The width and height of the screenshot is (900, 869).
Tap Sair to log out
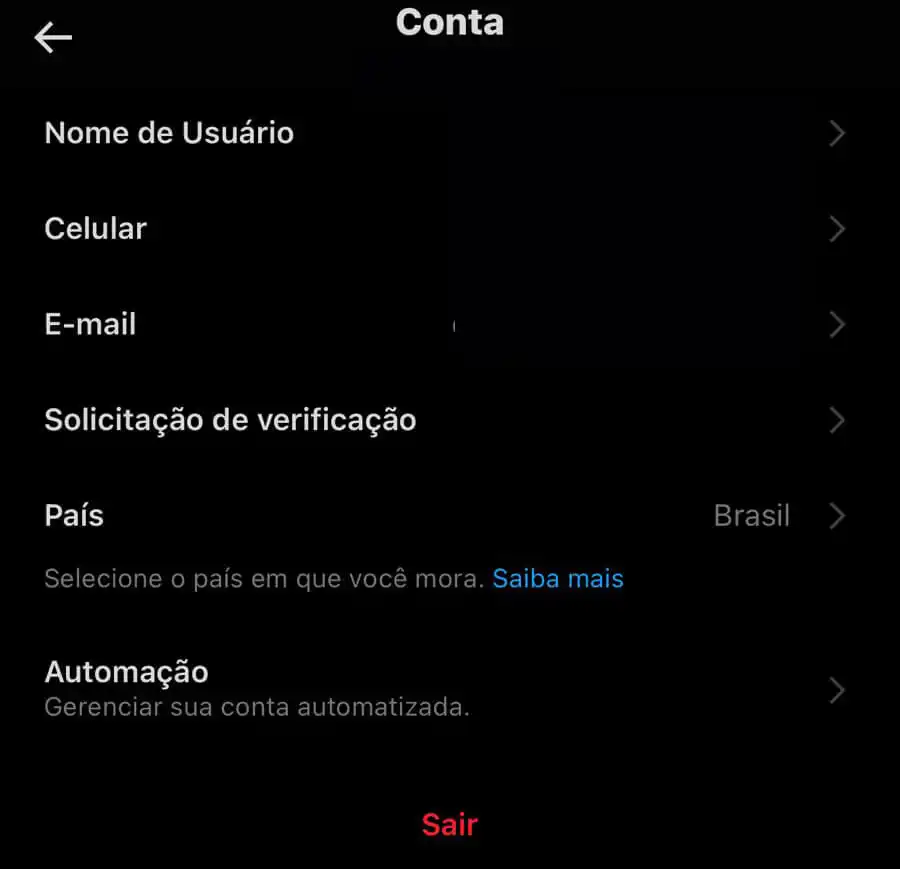(449, 825)
